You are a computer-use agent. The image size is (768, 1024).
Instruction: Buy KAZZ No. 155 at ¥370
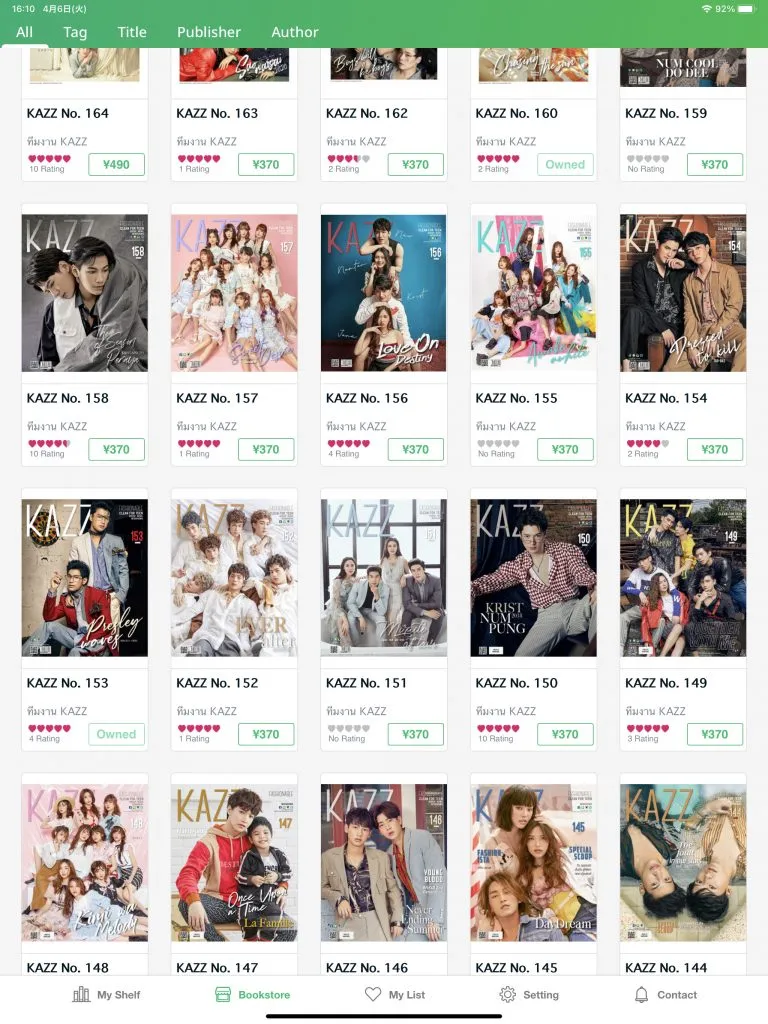pos(565,450)
